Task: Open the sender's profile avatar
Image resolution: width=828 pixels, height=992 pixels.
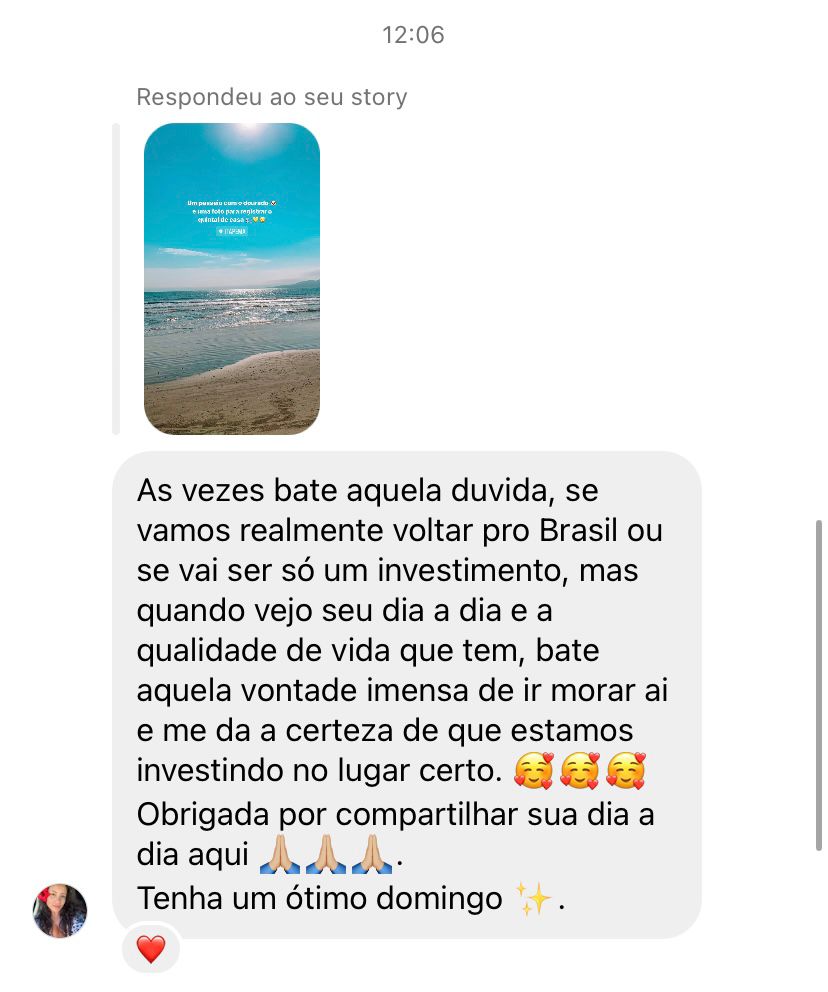Action: pos(60,911)
